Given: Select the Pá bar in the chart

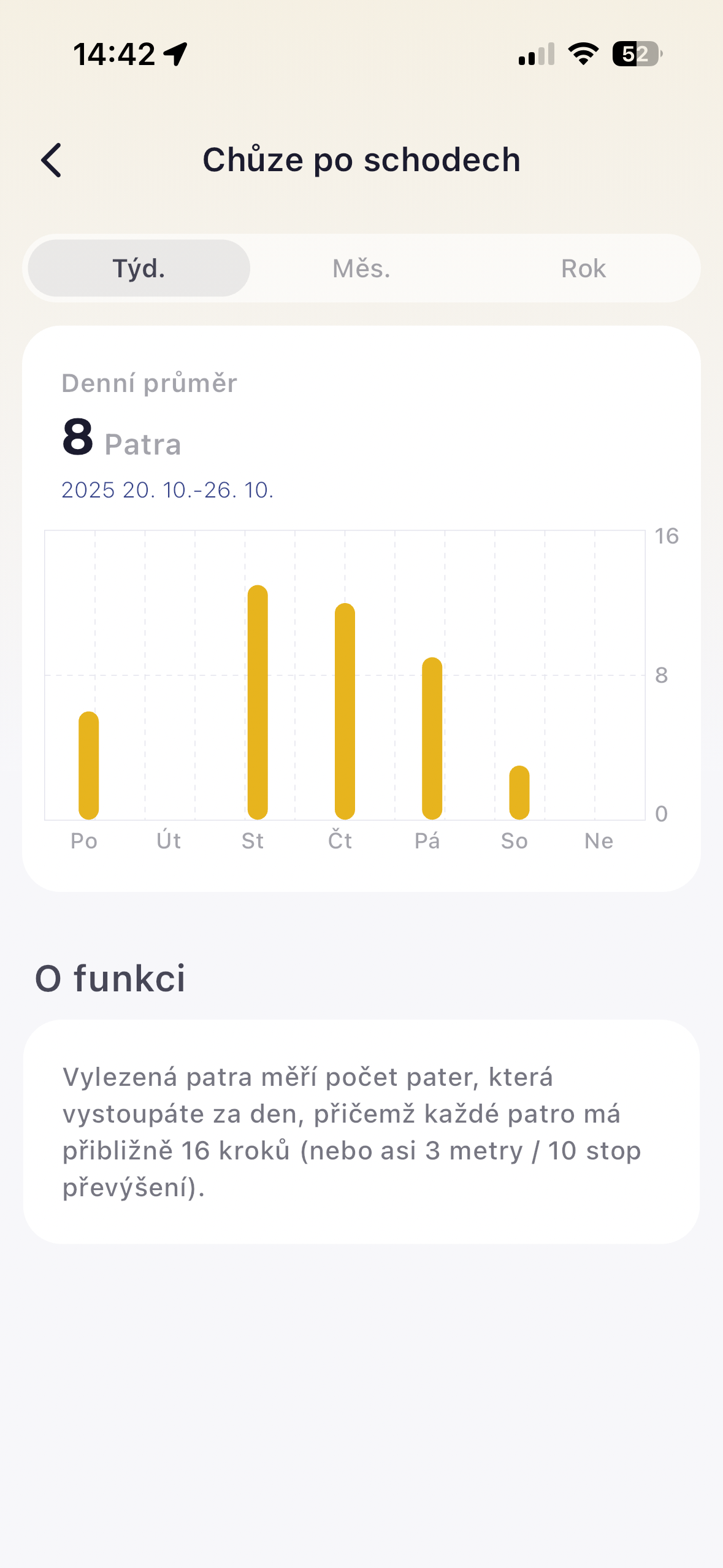Looking at the screenshot, I should point(432,739).
